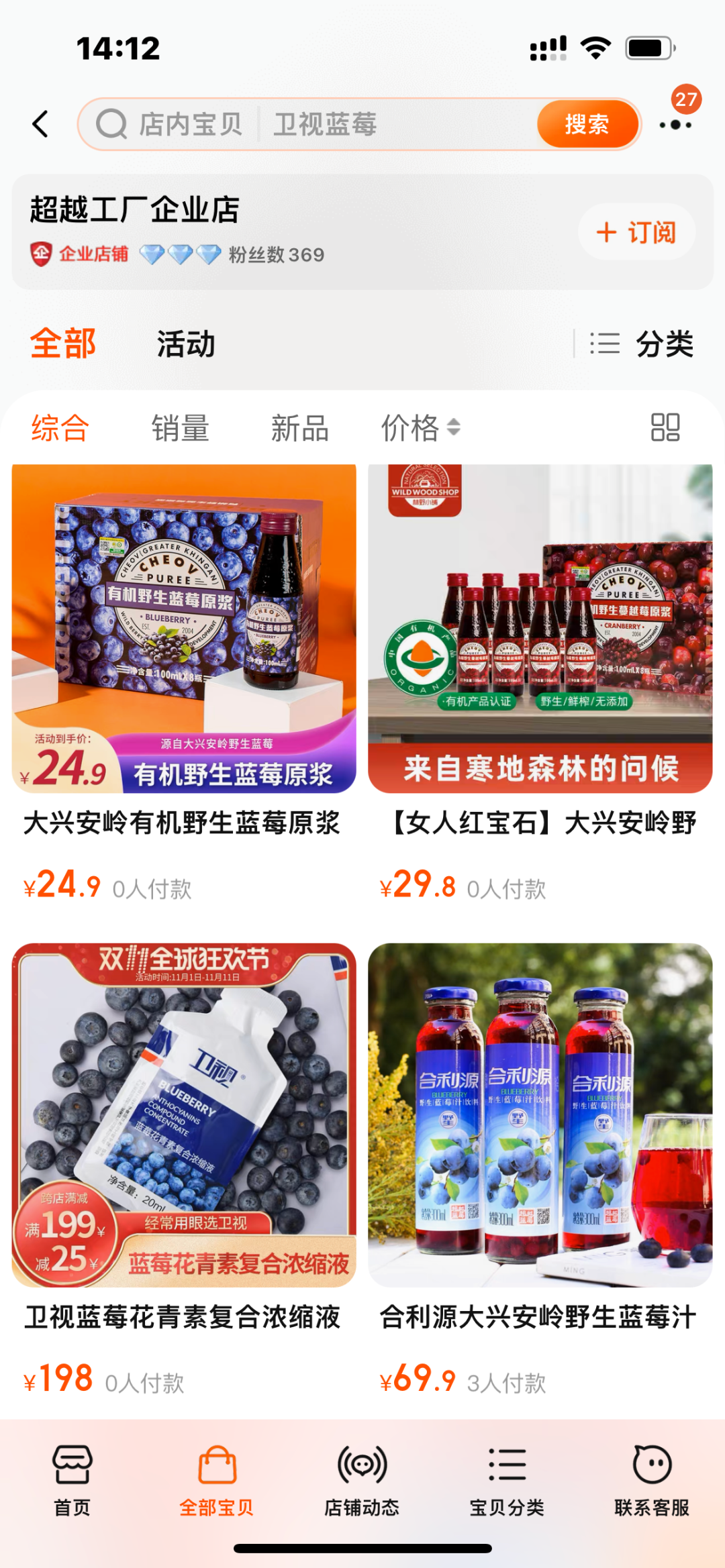This screenshot has width=725, height=1568.
Task: Switch to the 活动 tab
Action: [x=186, y=344]
